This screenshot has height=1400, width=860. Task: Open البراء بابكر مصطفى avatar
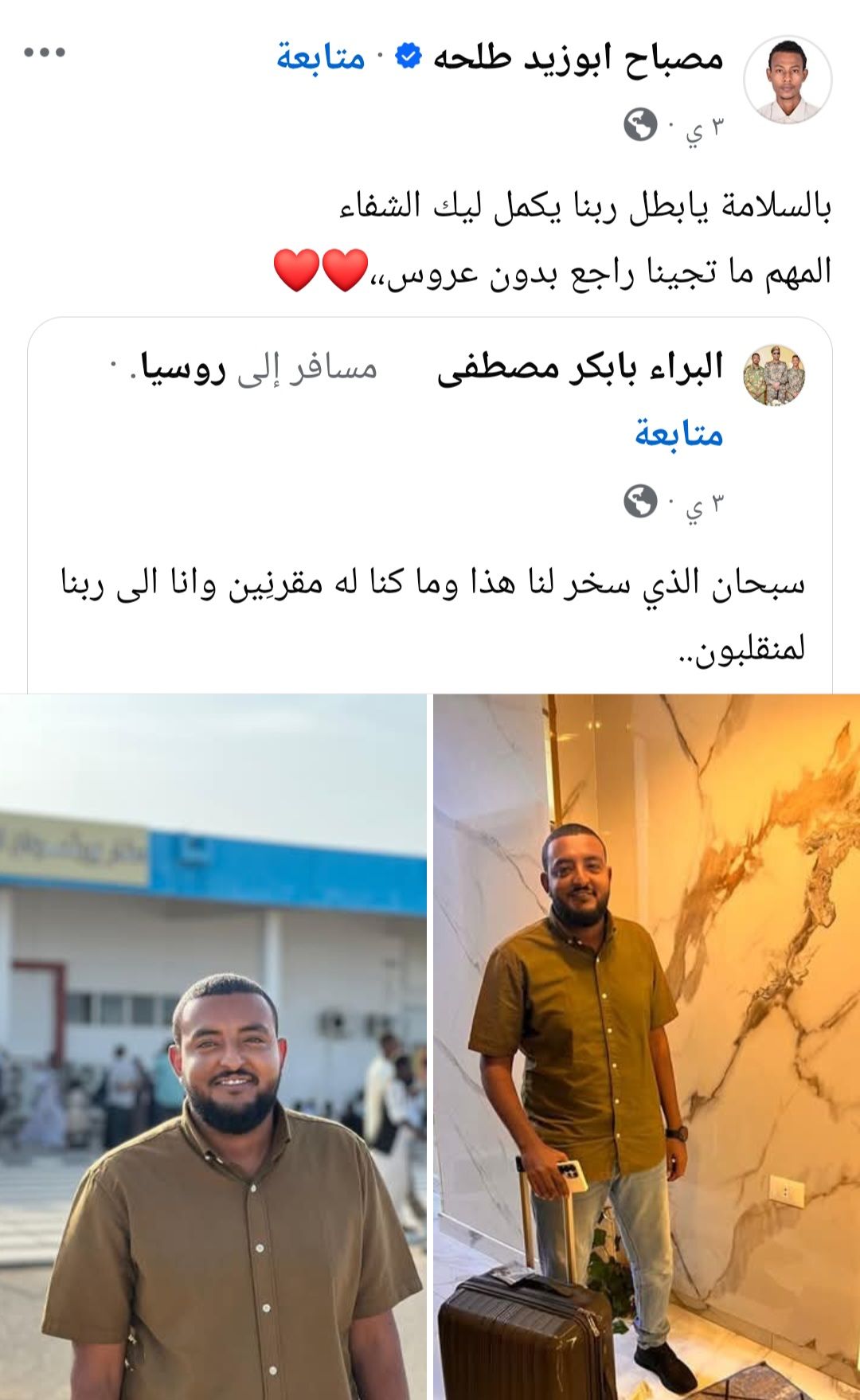click(773, 375)
